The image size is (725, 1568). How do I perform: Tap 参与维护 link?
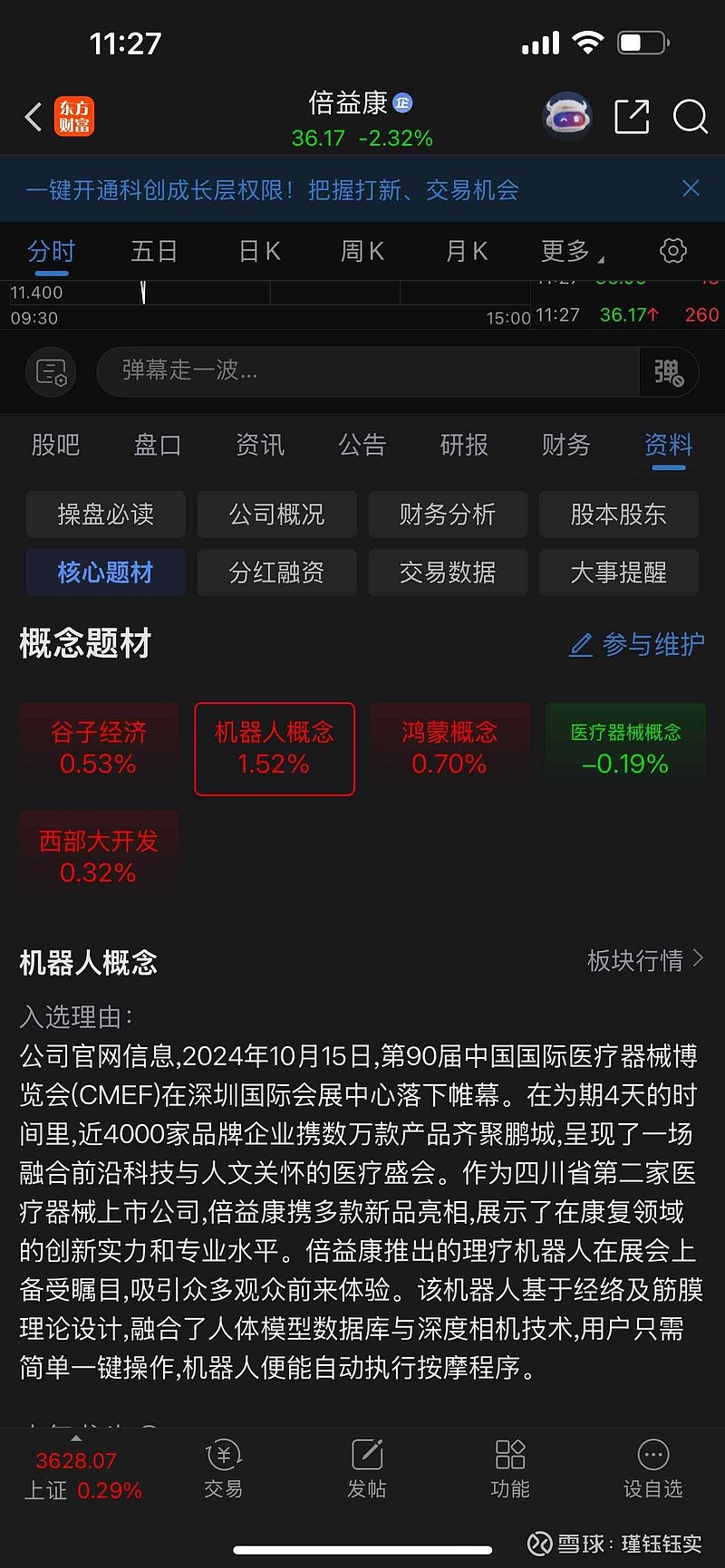[x=637, y=645]
